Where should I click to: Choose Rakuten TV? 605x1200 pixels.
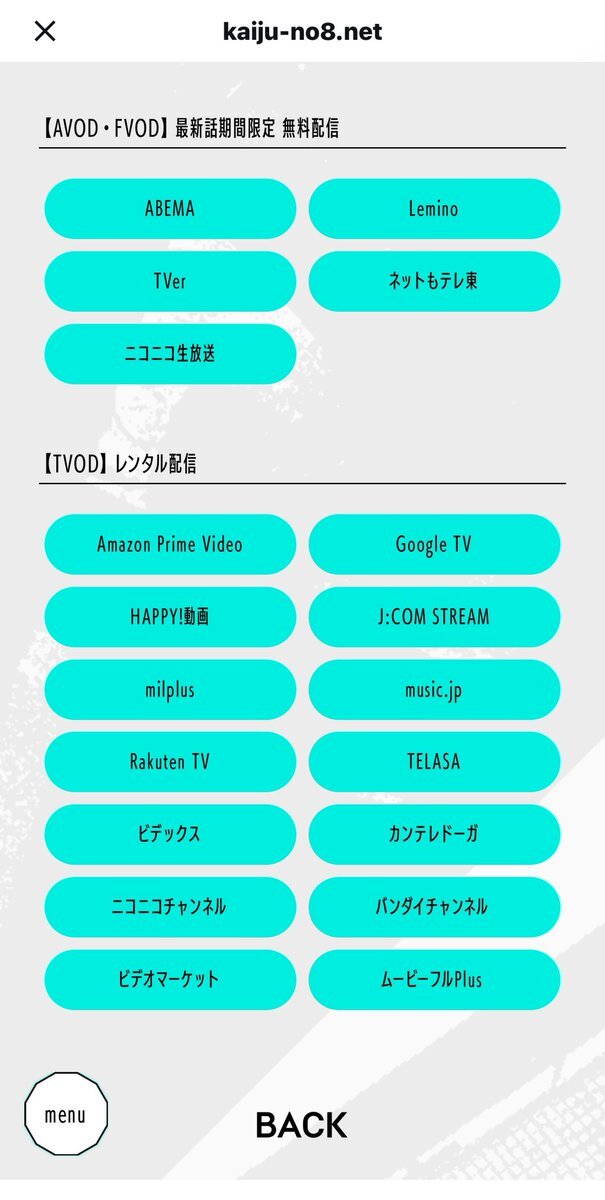click(170, 762)
